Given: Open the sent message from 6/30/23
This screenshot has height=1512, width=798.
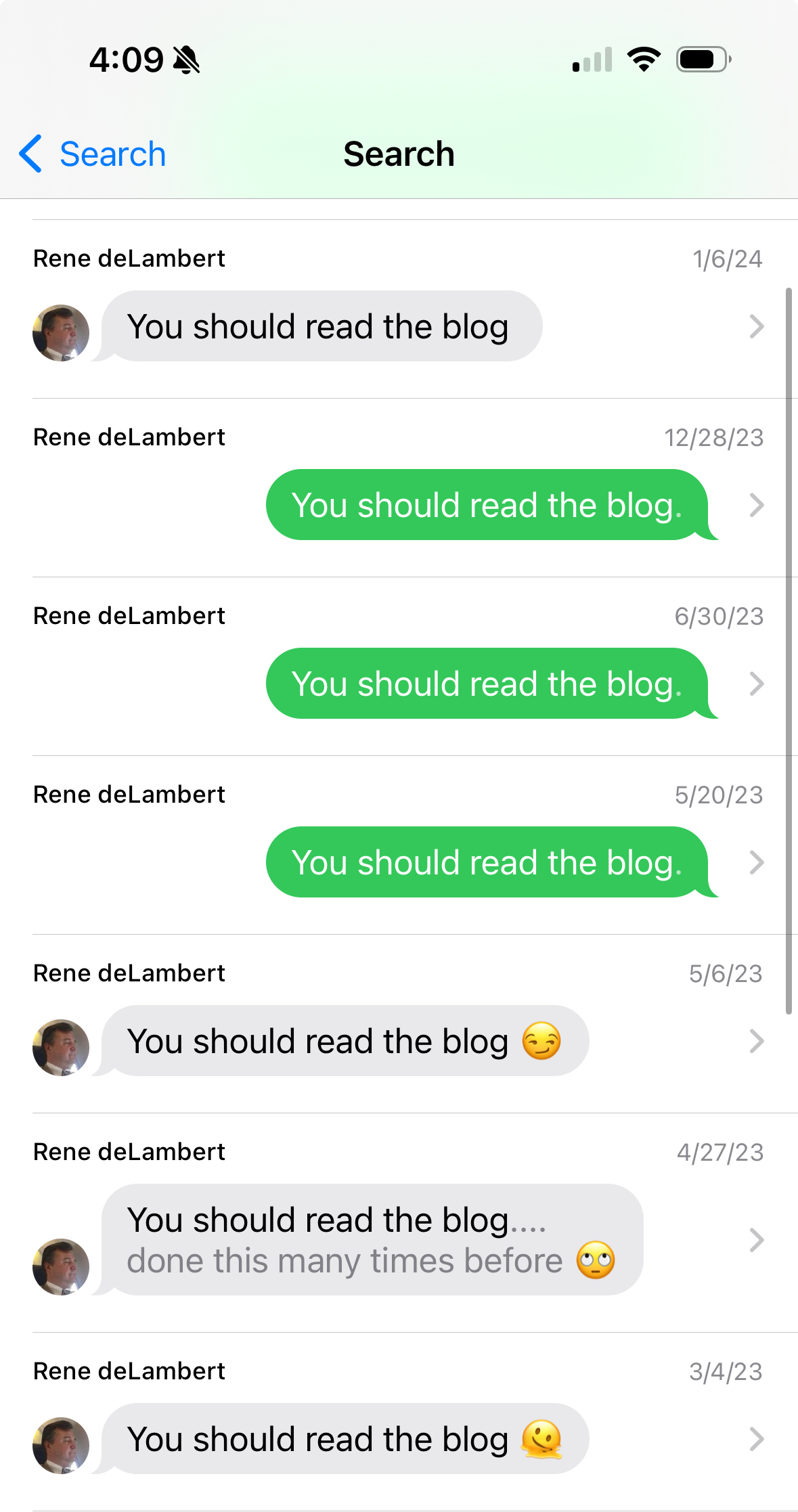Looking at the screenshot, I should 486,684.
